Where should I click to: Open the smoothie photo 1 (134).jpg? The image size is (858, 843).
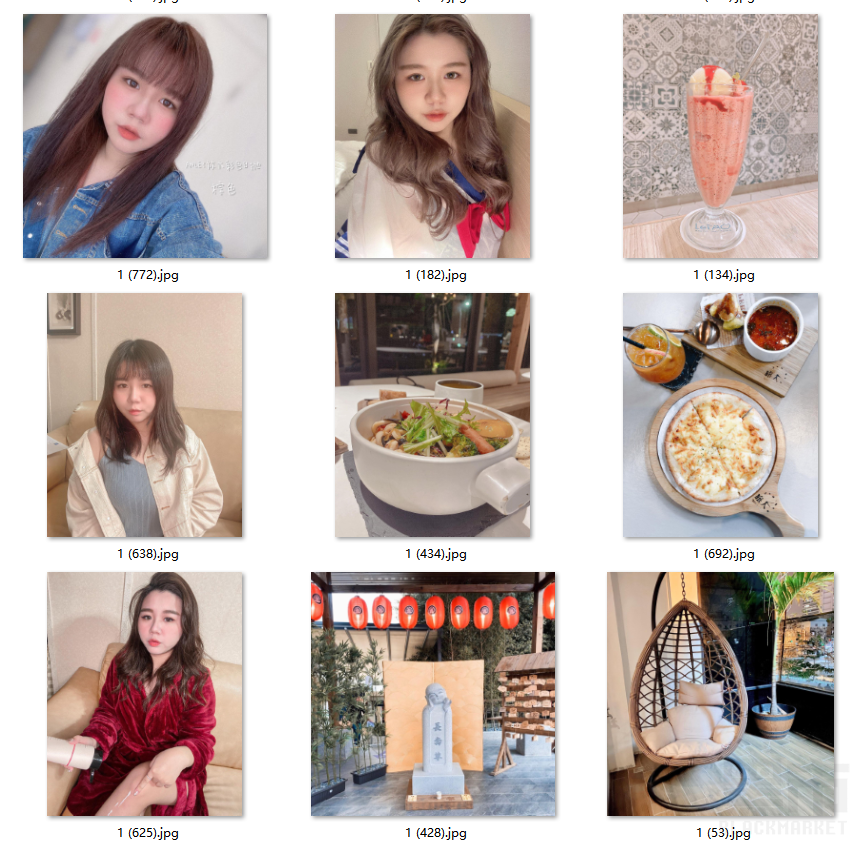click(721, 137)
